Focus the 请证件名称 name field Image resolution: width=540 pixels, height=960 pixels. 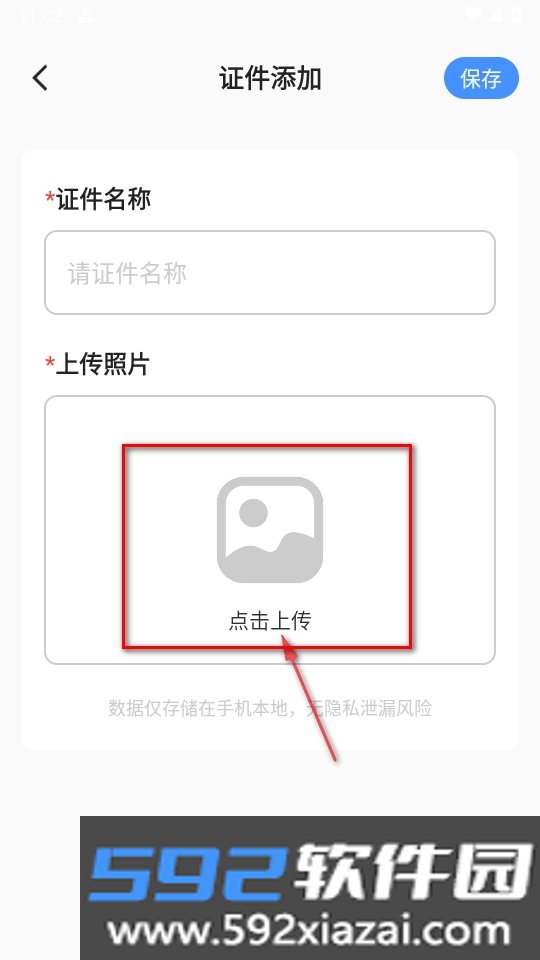point(269,272)
